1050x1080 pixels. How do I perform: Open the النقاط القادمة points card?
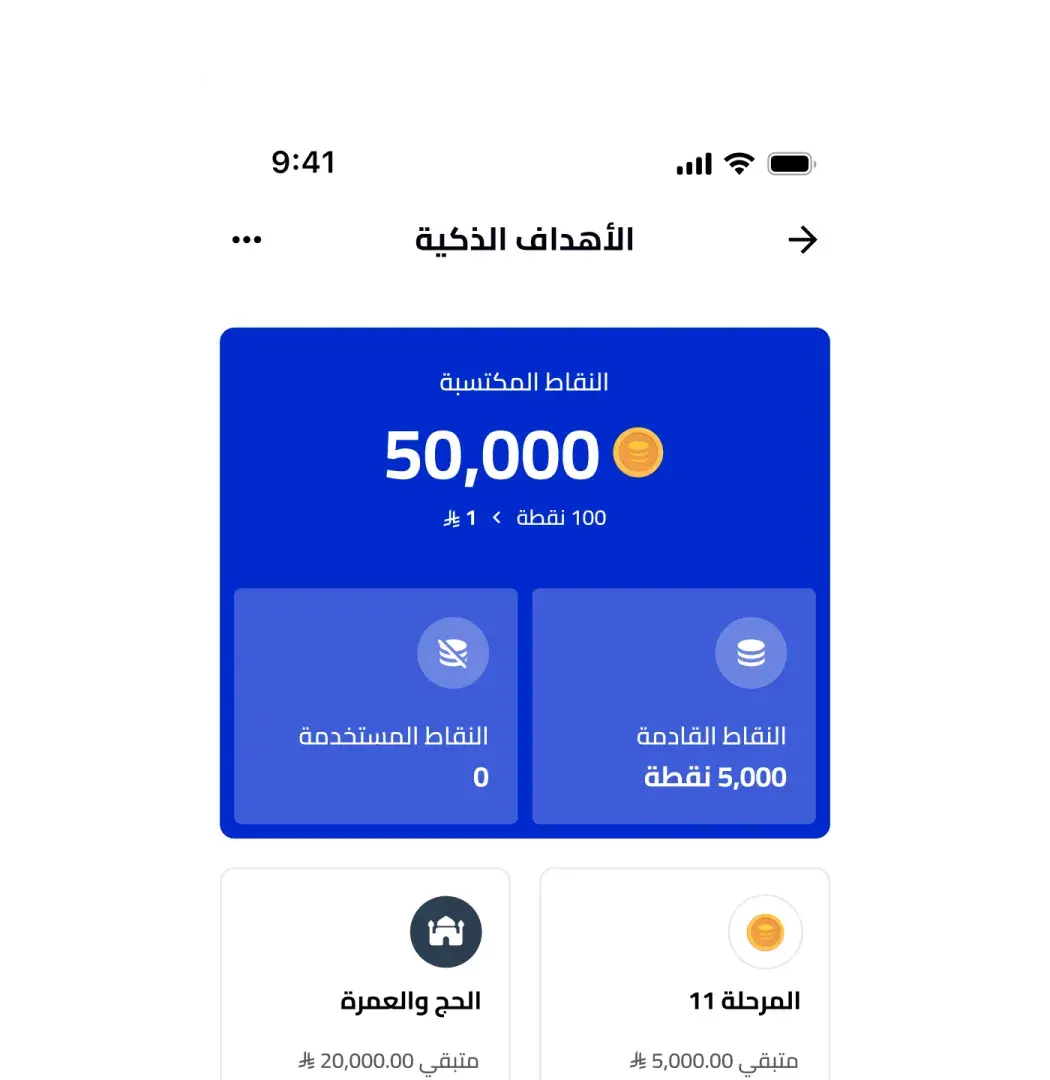(x=673, y=706)
